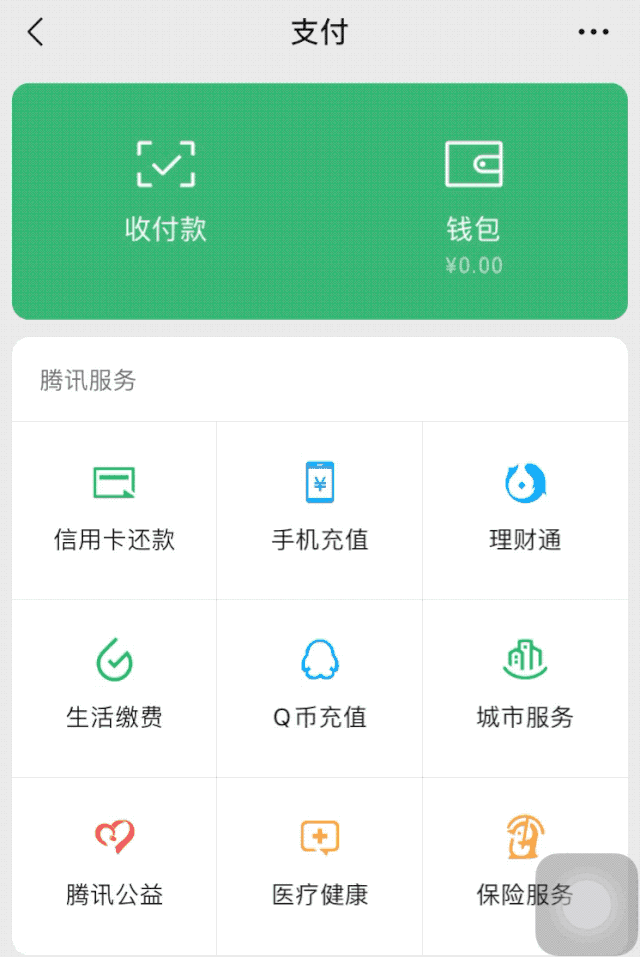The image size is (640, 957).
Task: Tap the floating assistive touch button
Action: click(x=587, y=904)
